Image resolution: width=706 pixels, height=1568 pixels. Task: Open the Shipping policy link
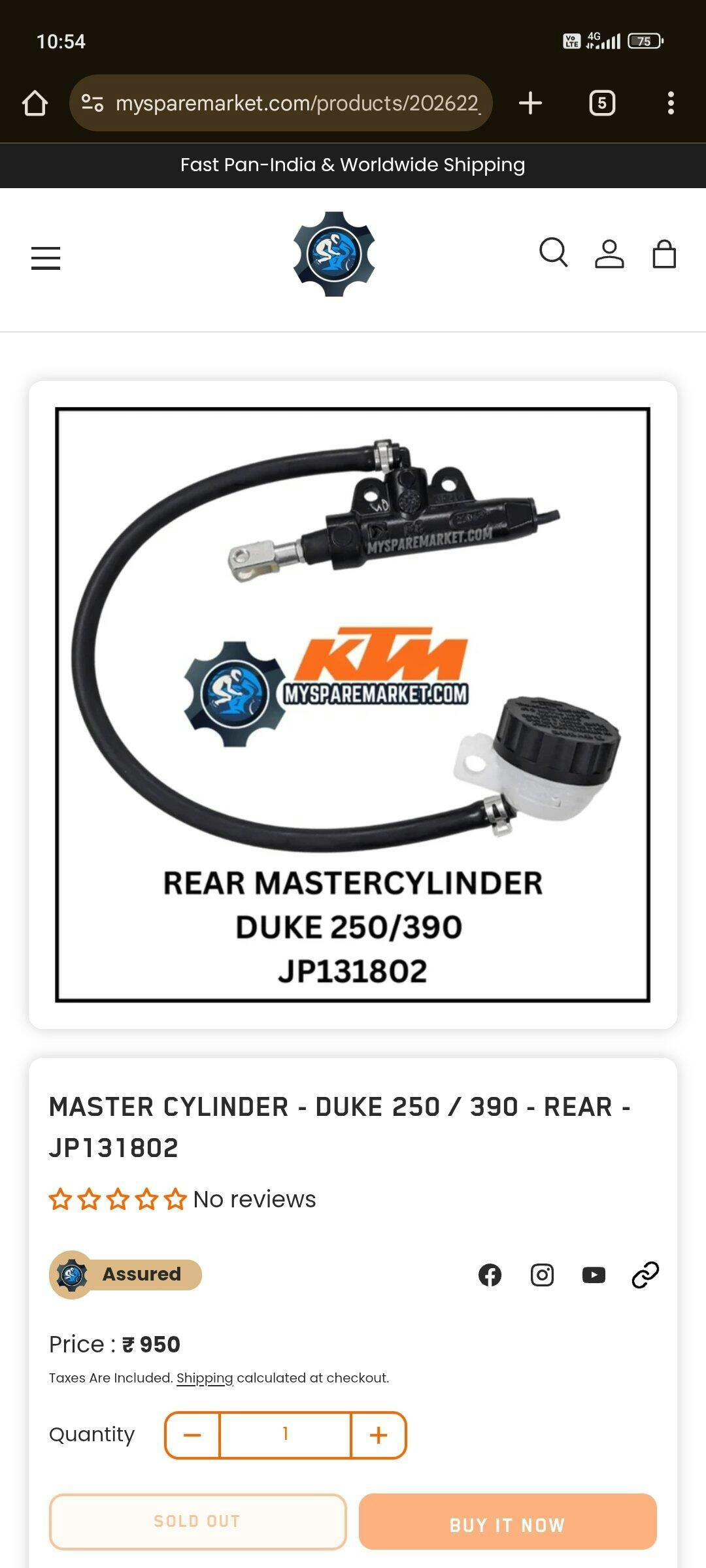pyautogui.click(x=205, y=1377)
